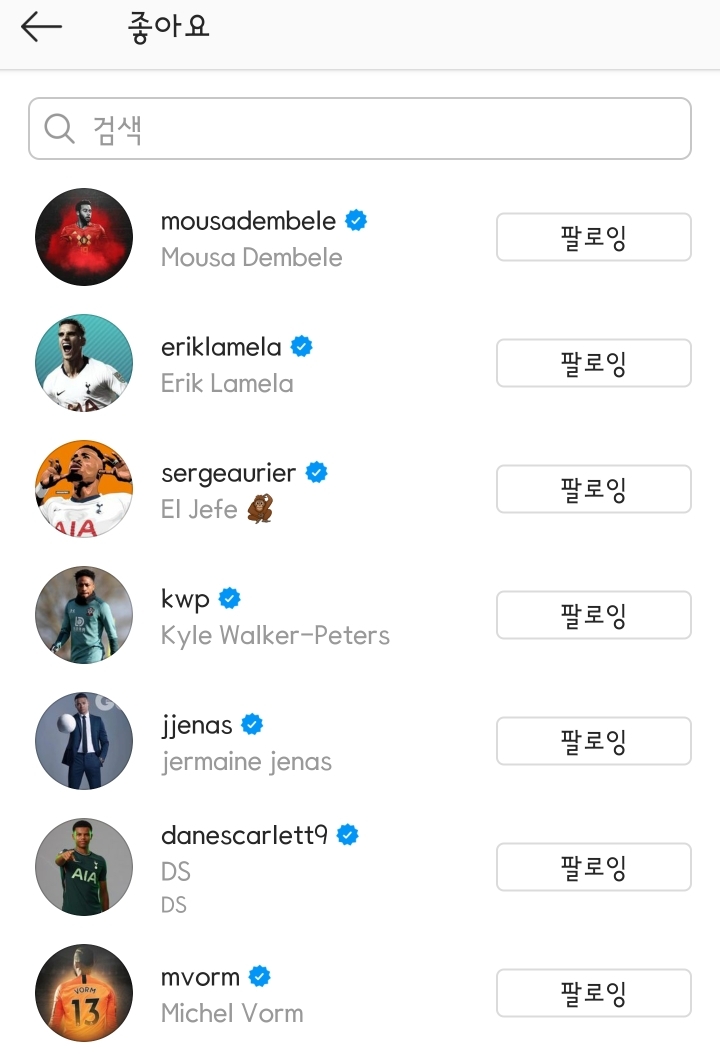
Task: Open mvorm Michel Vorm's profile
Action: (x=200, y=977)
